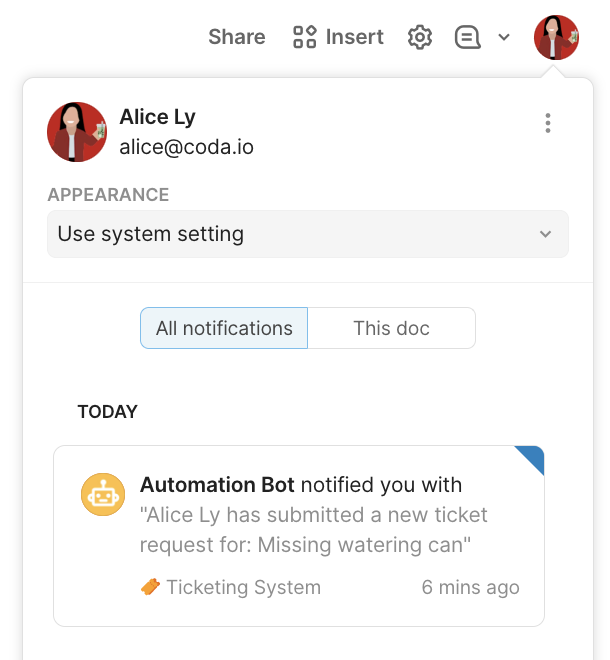The height and width of the screenshot is (660, 610).
Task: Expand the comments dropdown chevron
Action: (504, 37)
